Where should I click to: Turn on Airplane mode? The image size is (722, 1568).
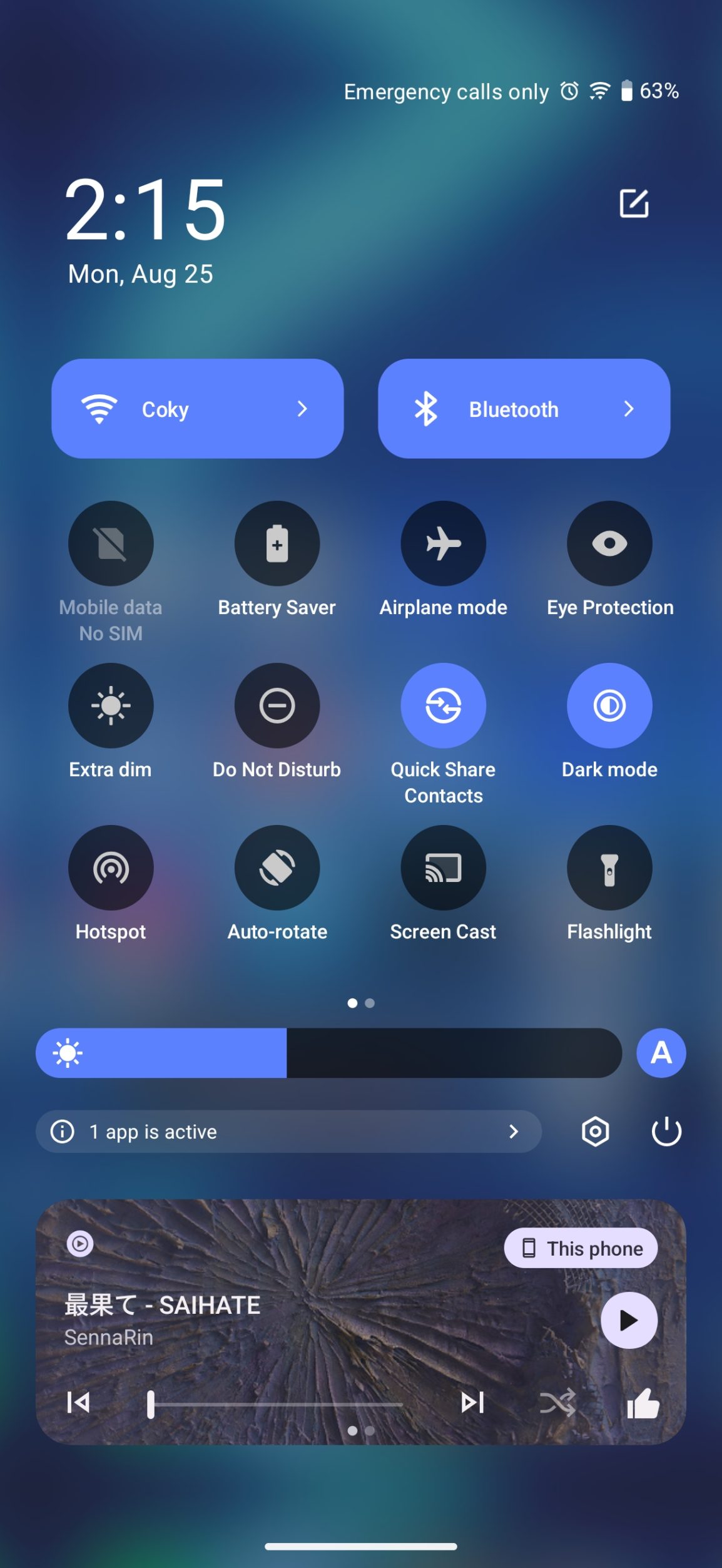click(x=443, y=543)
